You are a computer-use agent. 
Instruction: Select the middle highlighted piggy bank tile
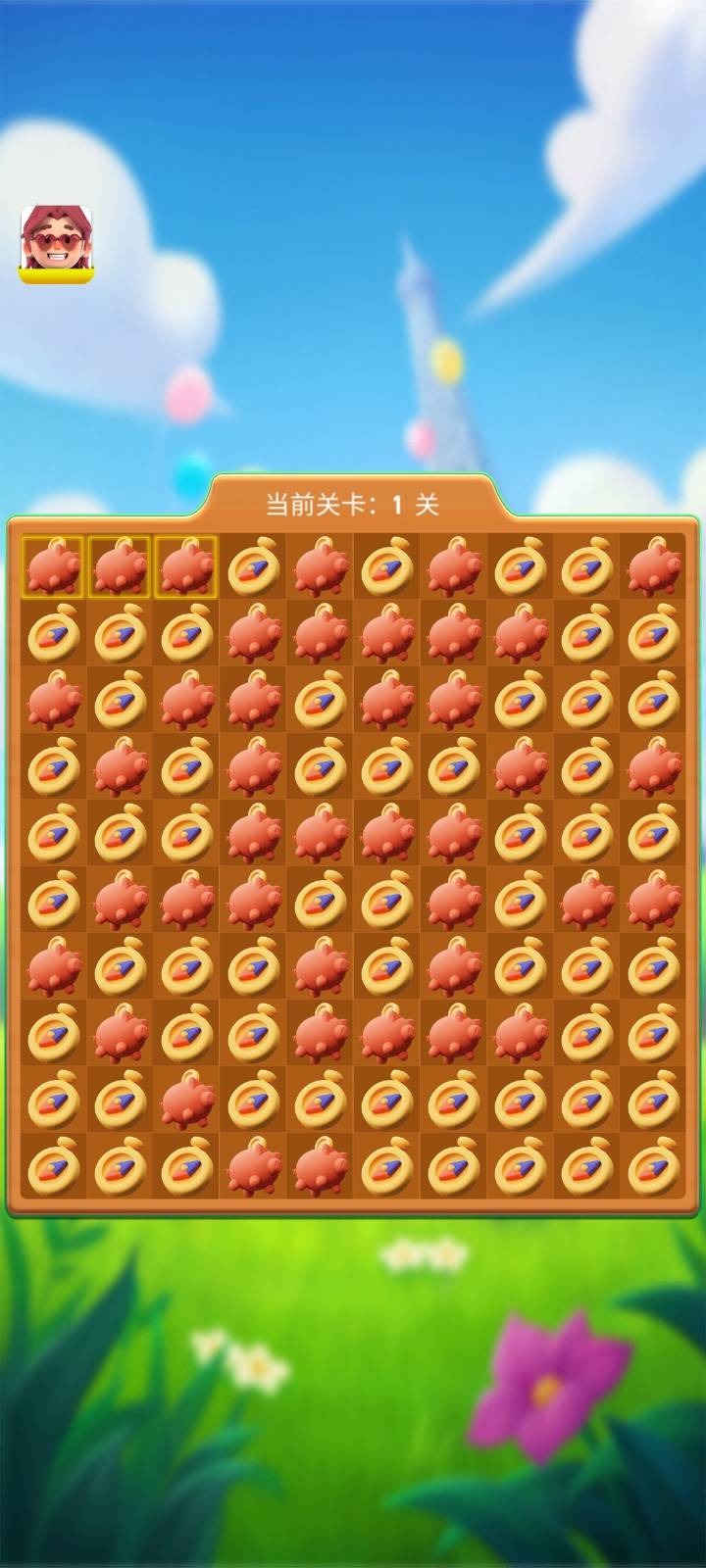[120, 566]
